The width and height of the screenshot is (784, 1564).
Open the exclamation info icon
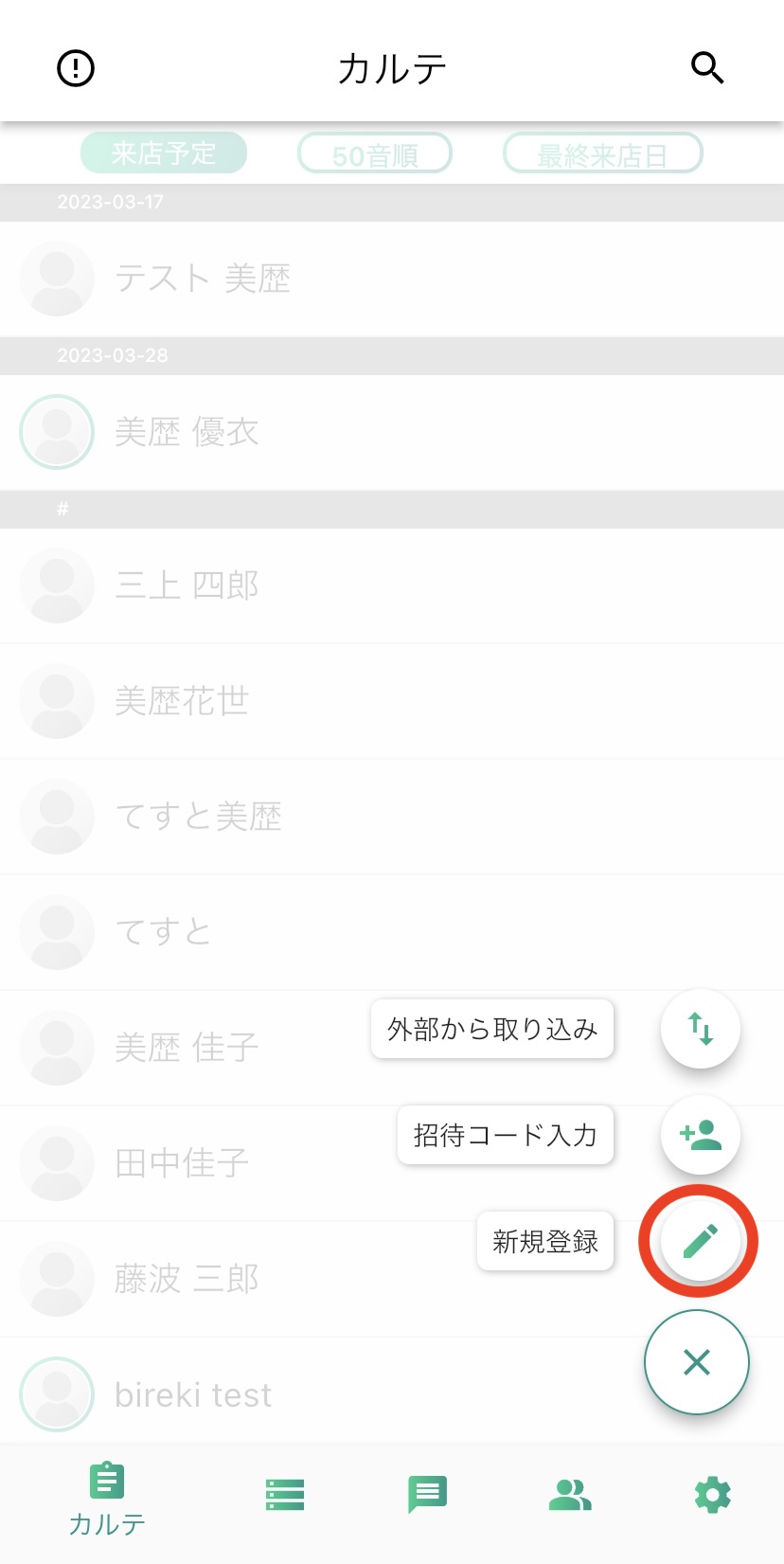(76, 68)
